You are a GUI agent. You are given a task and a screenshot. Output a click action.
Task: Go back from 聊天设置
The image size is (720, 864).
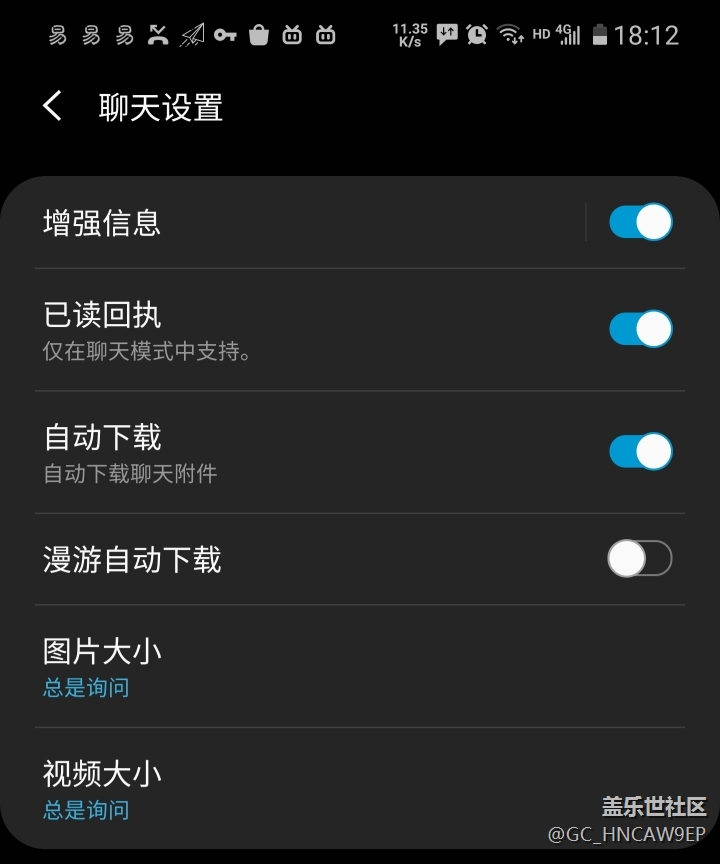pos(53,106)
